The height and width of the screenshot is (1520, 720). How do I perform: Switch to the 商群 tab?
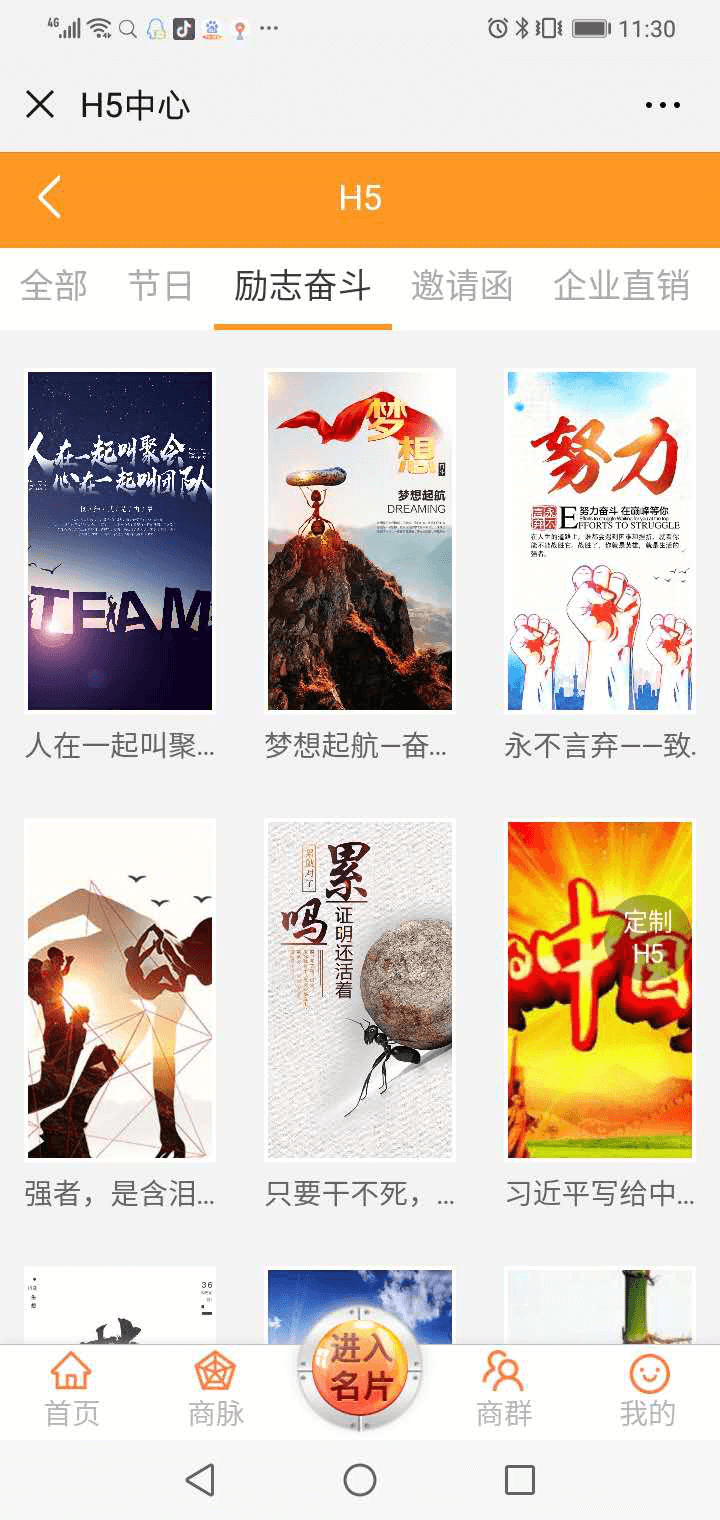point(504,1390)
